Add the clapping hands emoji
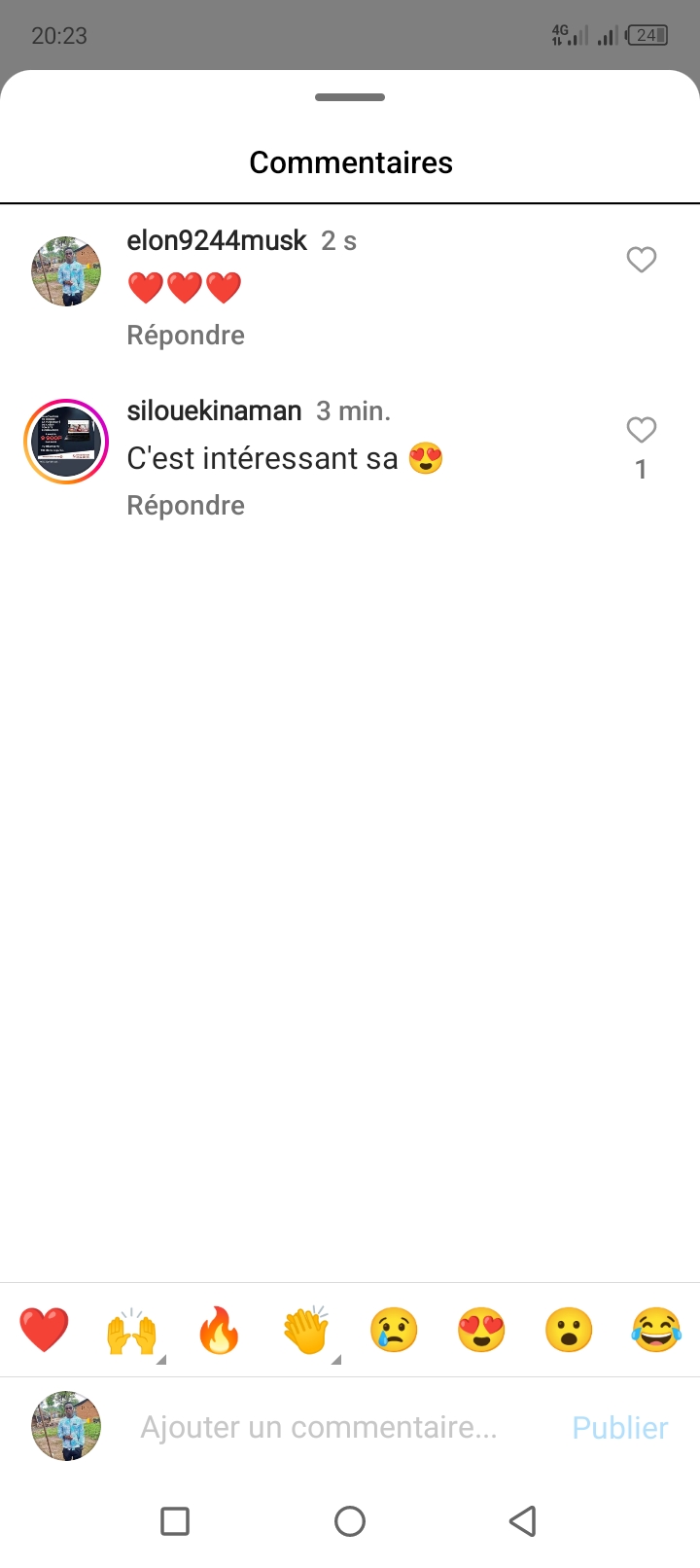Viewport: 700px width, 1568px height. tap(306, 1330)
